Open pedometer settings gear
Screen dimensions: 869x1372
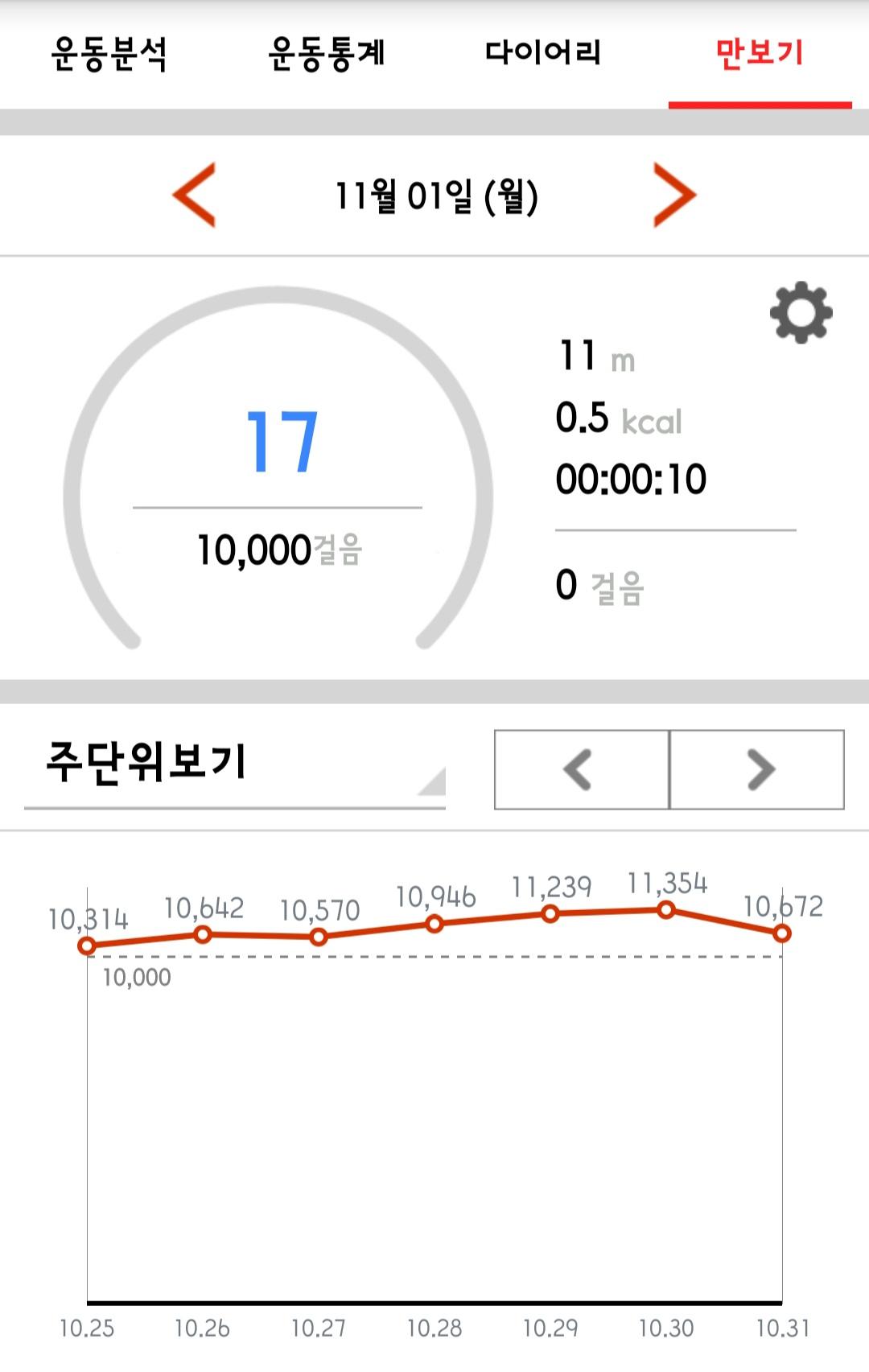pyautogui.click(x=801, y=312)
